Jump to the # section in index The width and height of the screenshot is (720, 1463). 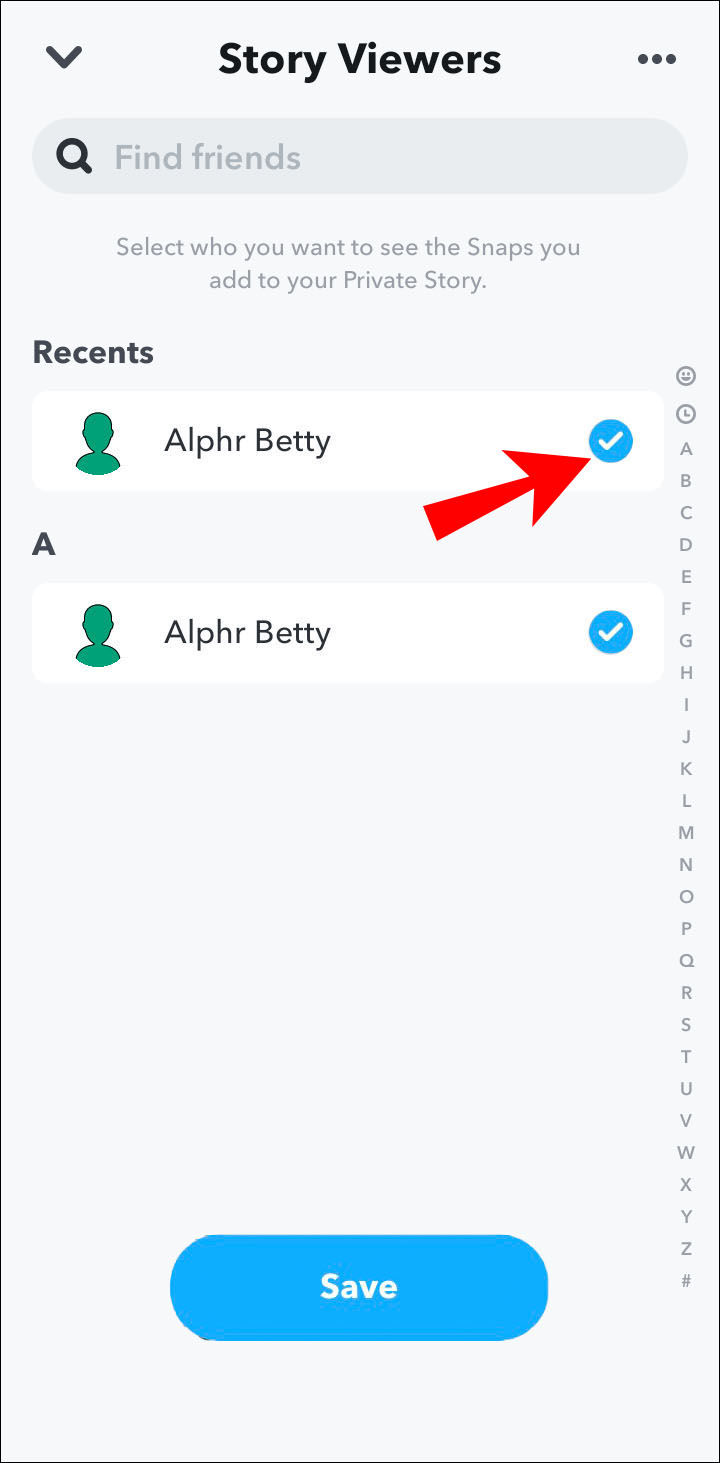point(686,1280)
